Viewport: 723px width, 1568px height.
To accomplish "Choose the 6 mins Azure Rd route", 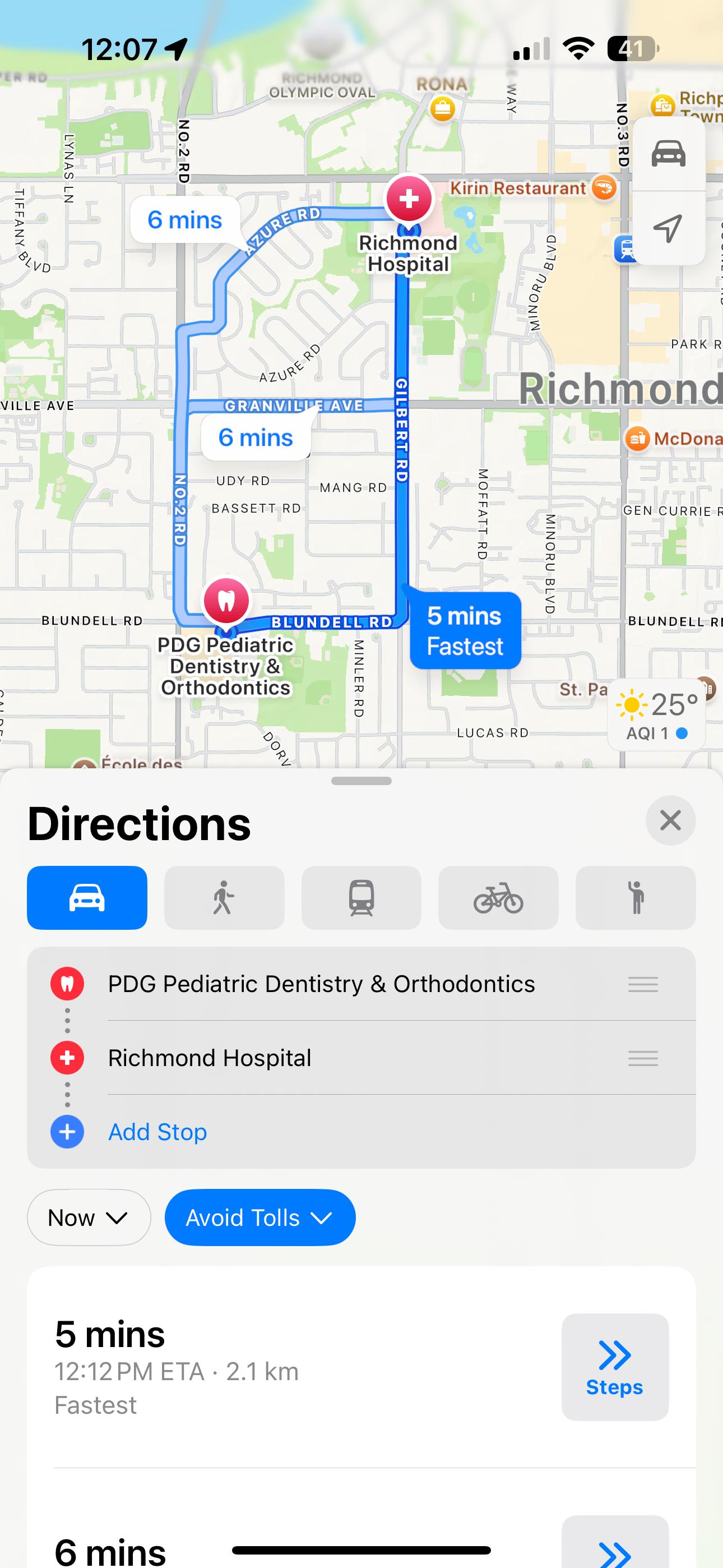I will [x=185, y=220].
